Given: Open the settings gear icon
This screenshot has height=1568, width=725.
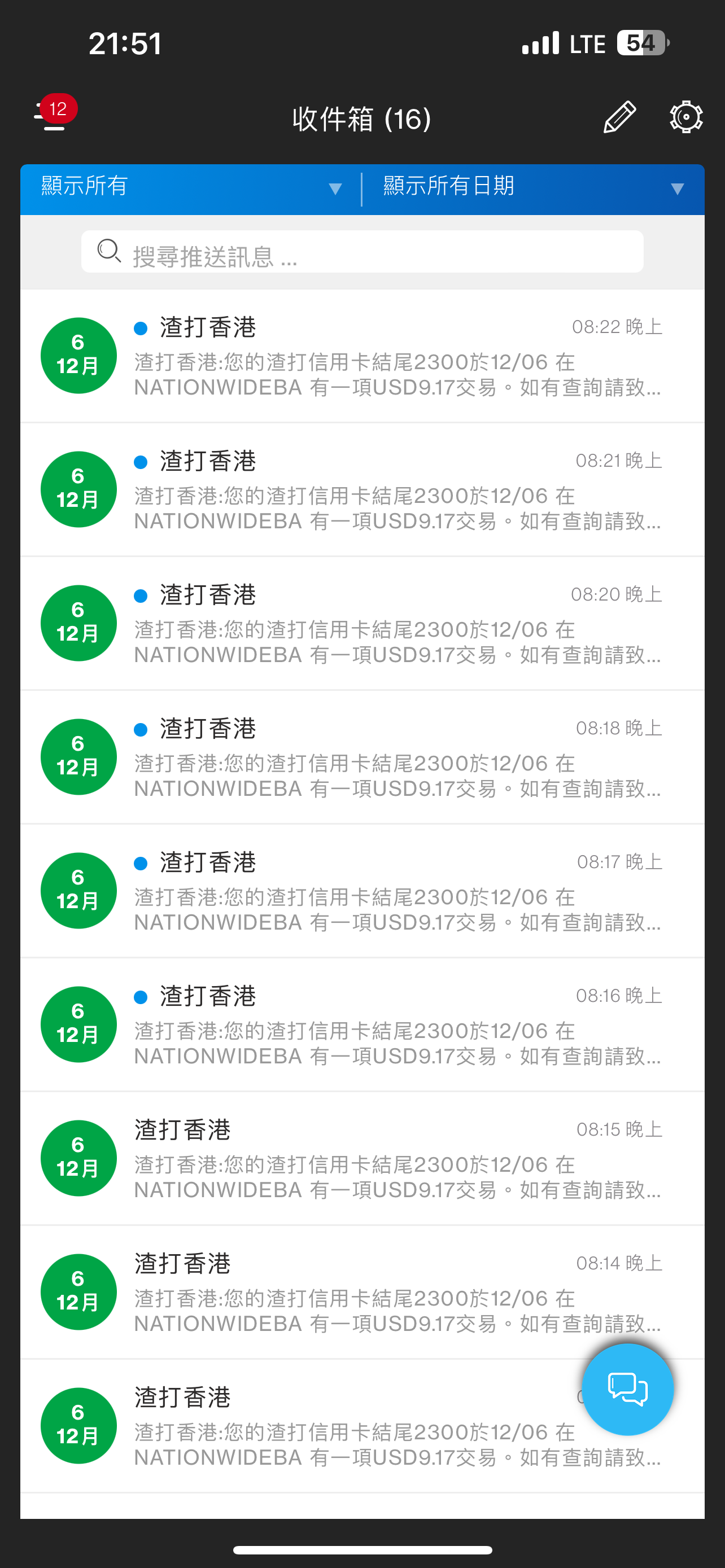Looking at the screenshot, I should click(686, 117).
